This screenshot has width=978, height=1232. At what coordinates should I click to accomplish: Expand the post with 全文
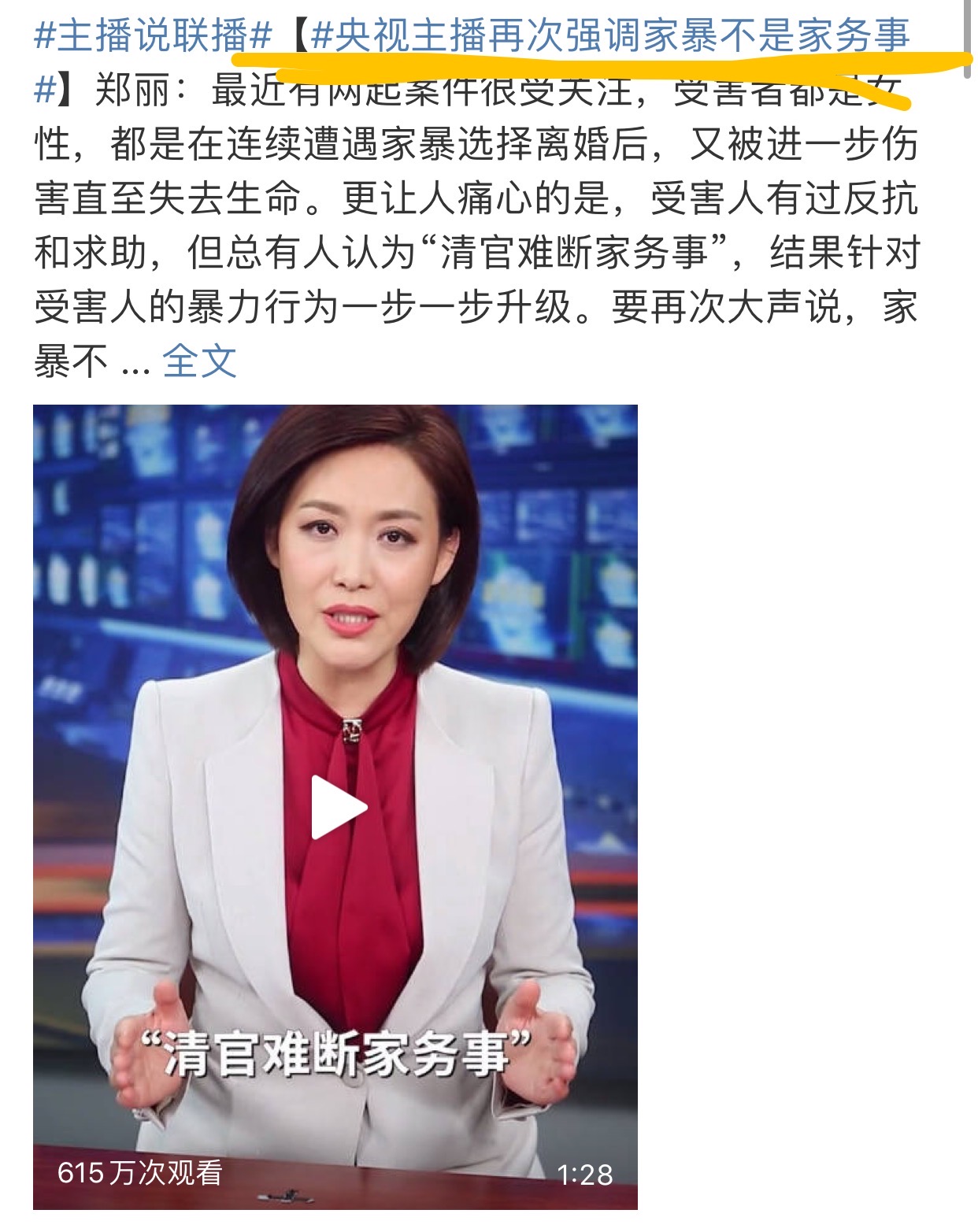coord(199,361)
